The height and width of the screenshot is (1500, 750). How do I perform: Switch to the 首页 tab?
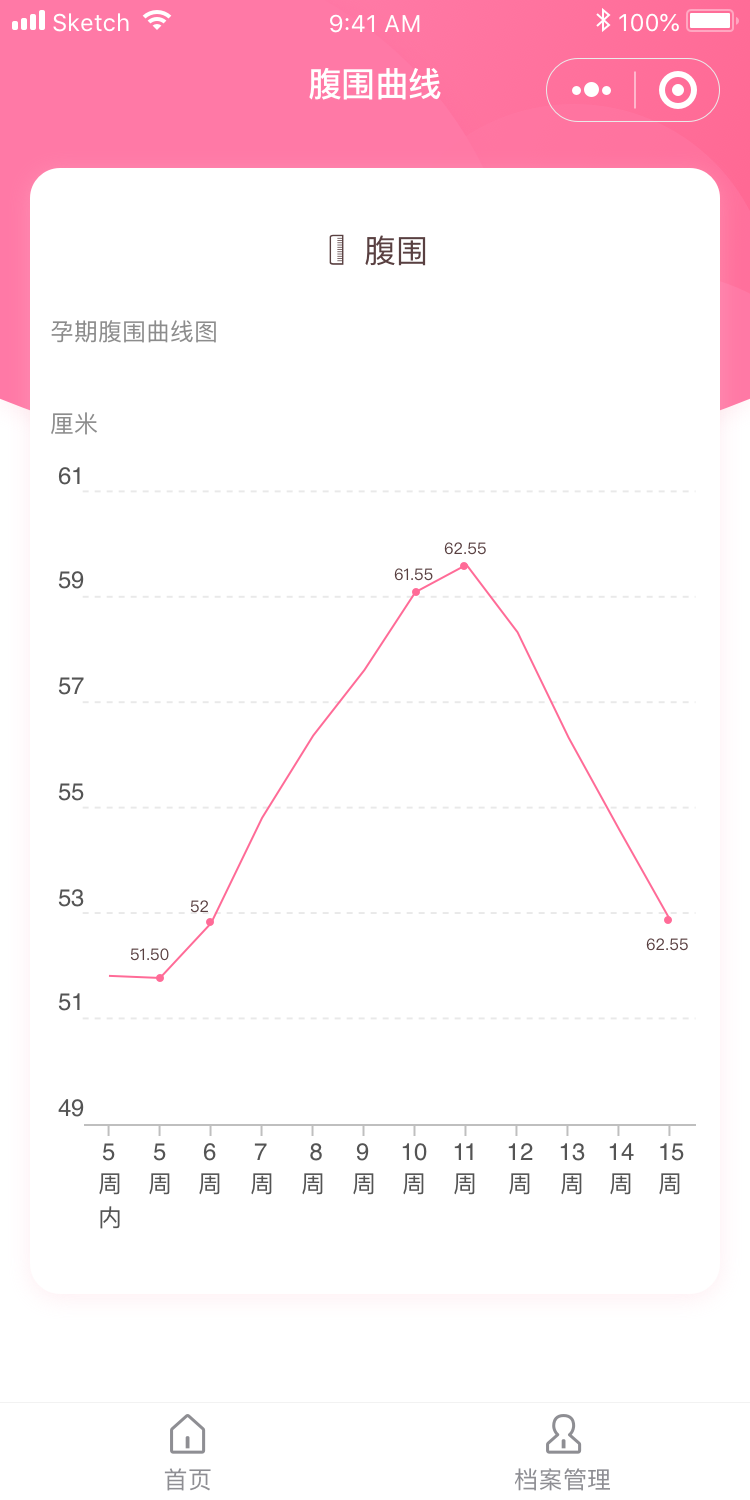(x=188, y=1452)
